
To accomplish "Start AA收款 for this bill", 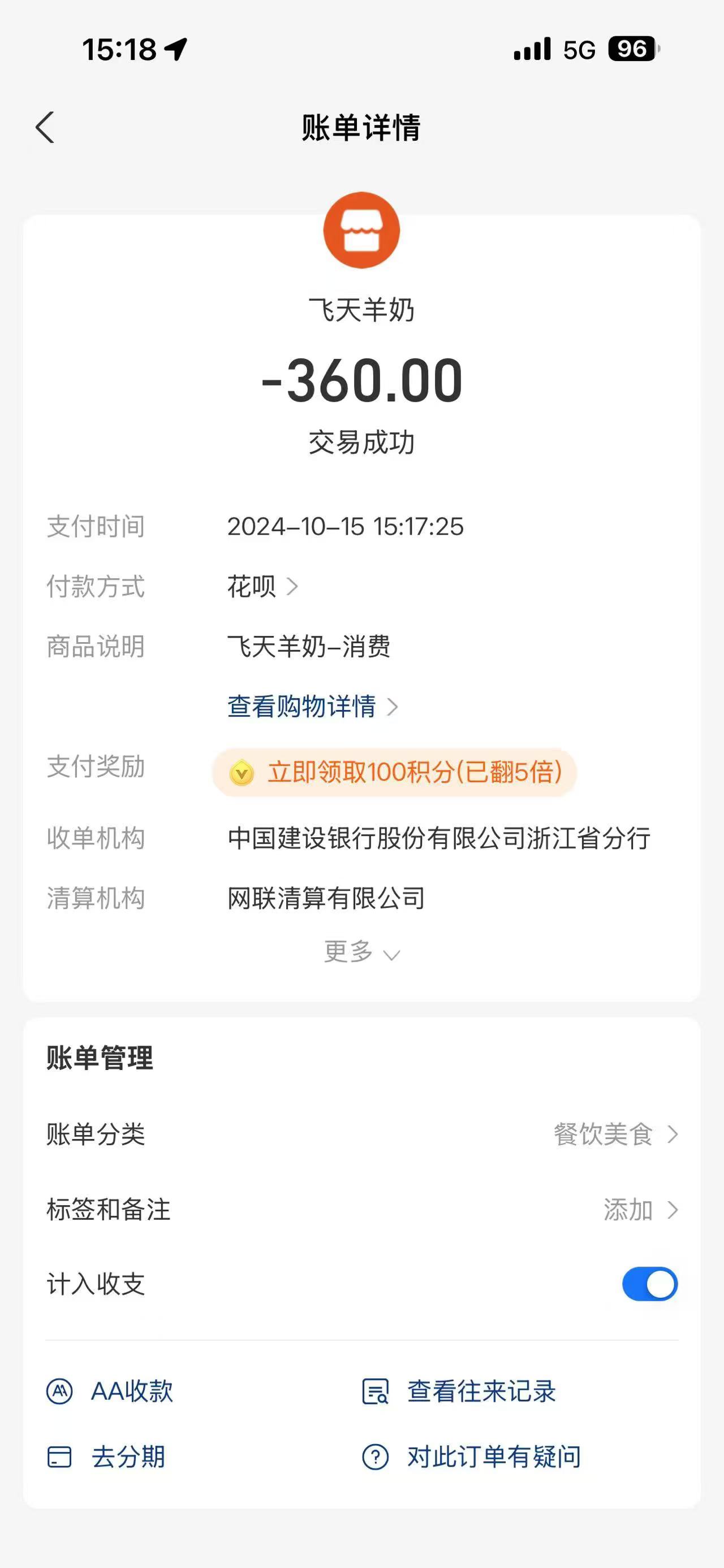I will point(110,1391).
